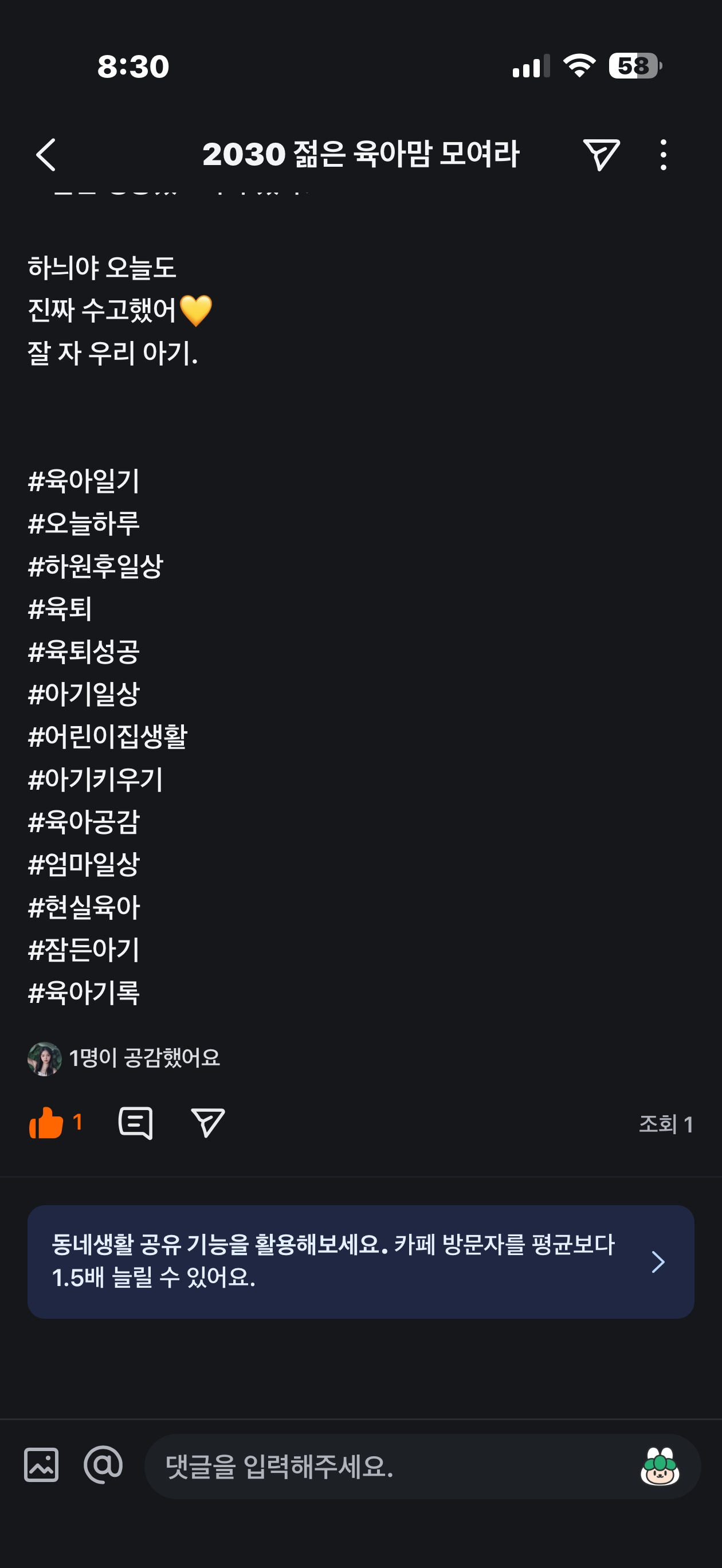Open the #육퇴성공 hashtag

tap(84, 651)
